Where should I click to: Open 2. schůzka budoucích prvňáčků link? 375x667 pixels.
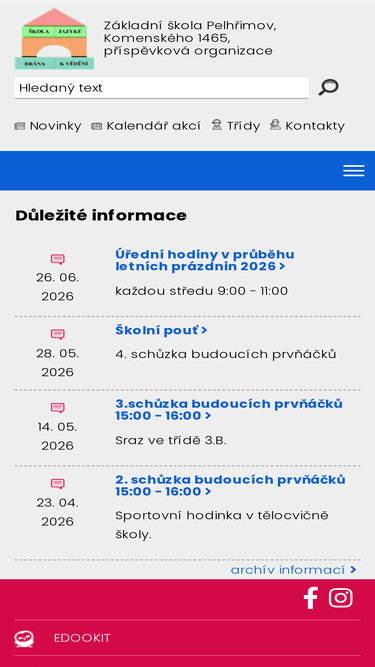coord(230,485)
